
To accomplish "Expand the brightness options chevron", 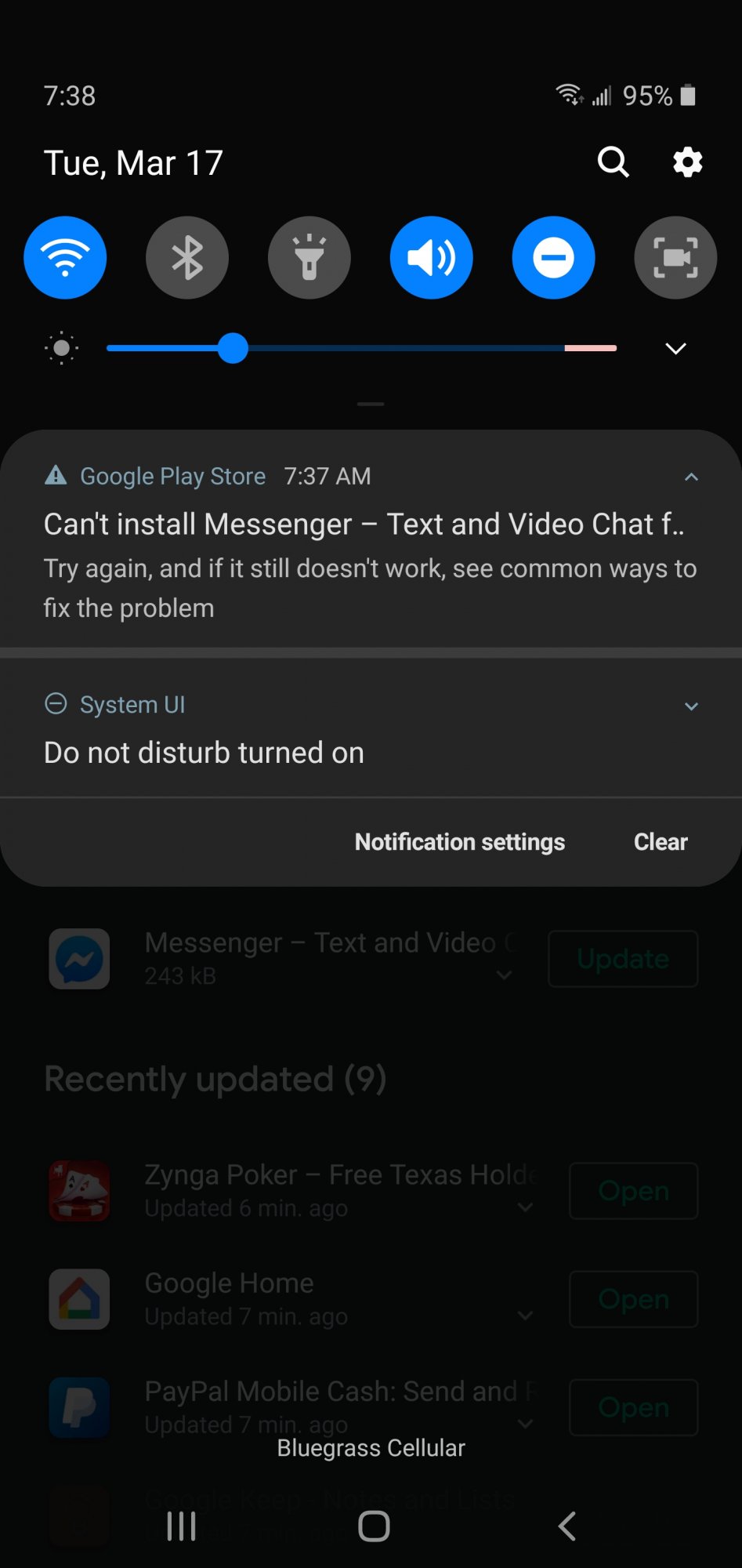I will (x=675, y=348).
